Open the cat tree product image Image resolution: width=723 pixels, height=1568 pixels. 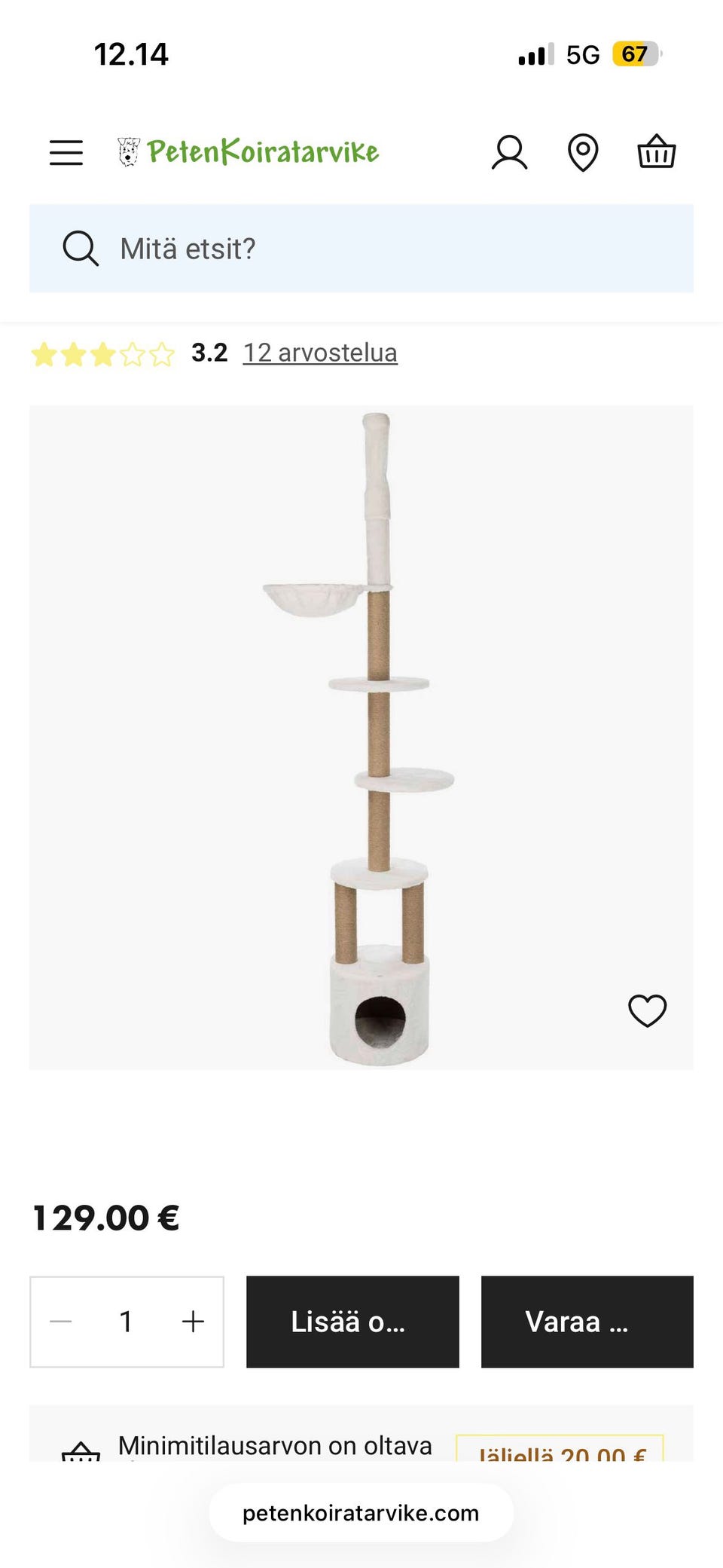[361, 738]
